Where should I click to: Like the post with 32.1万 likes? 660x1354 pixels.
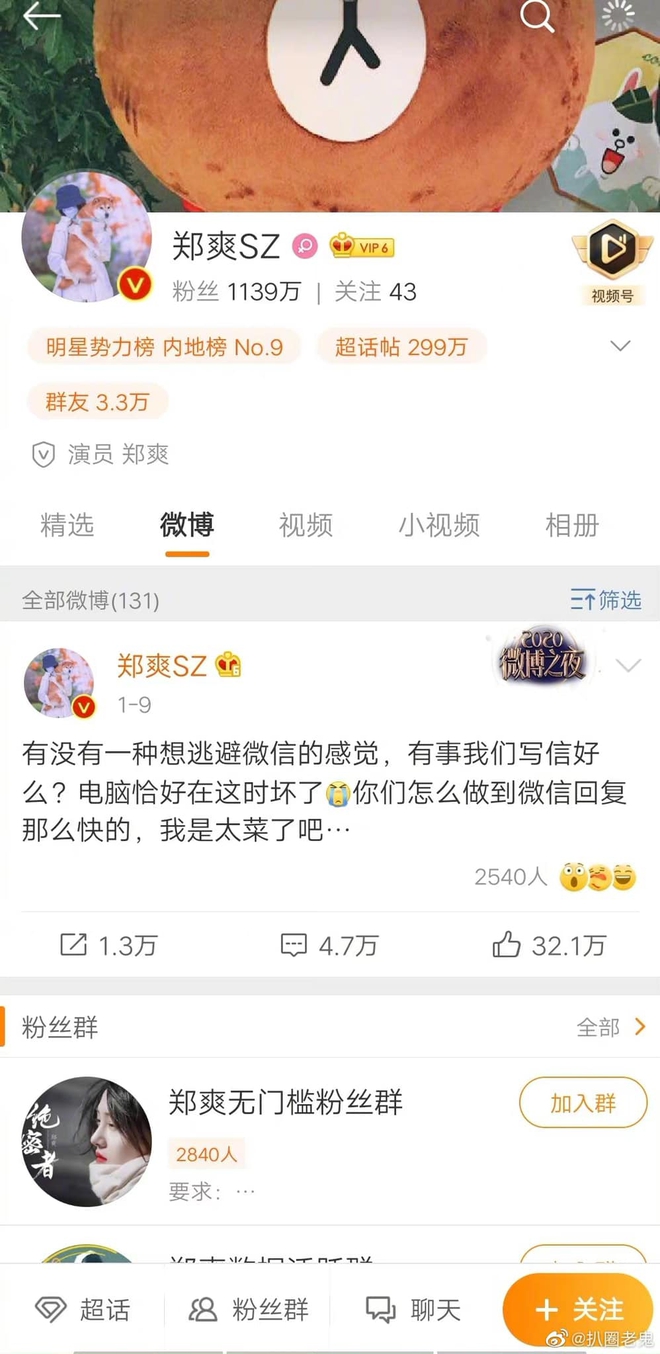549,945
